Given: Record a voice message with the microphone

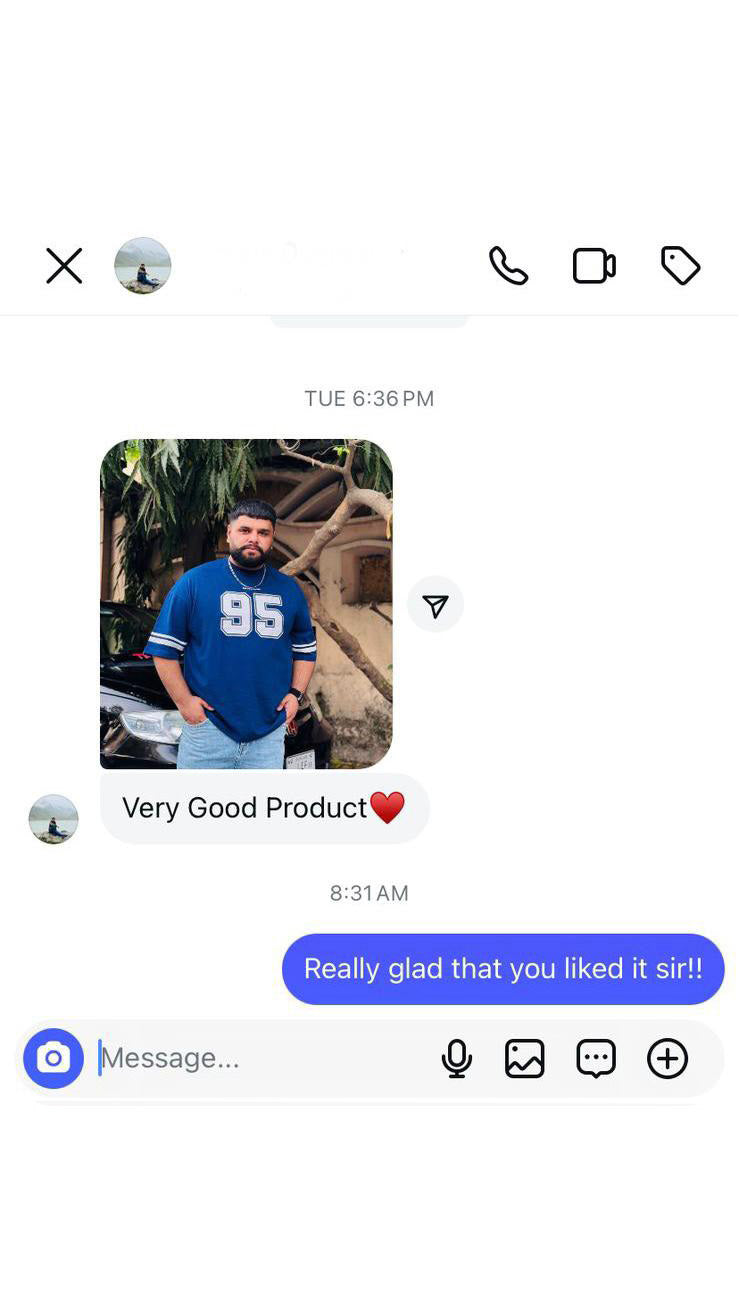Looking at the screenshot, I should 456,1058.
